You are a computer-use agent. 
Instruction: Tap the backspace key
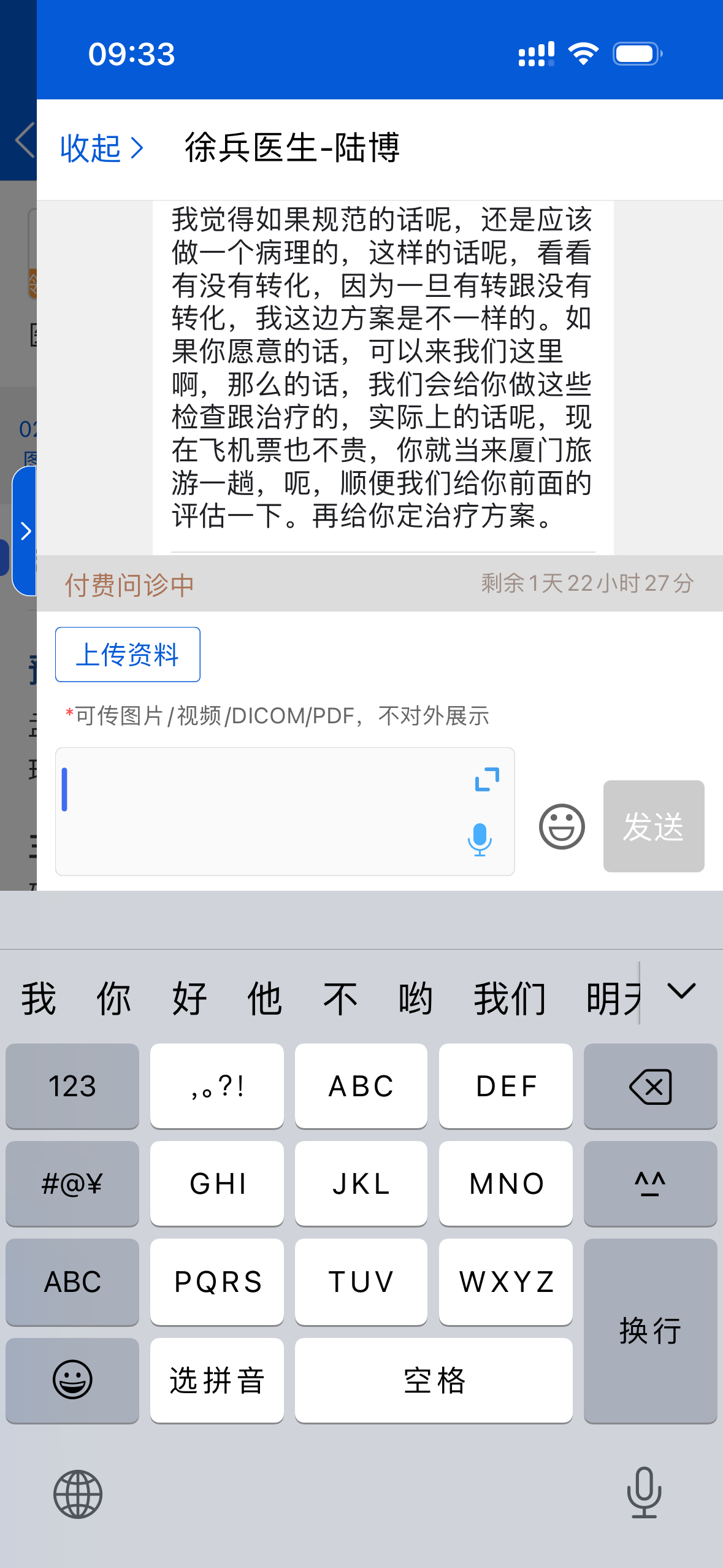pyautogui.click(x=650, y=1086)
